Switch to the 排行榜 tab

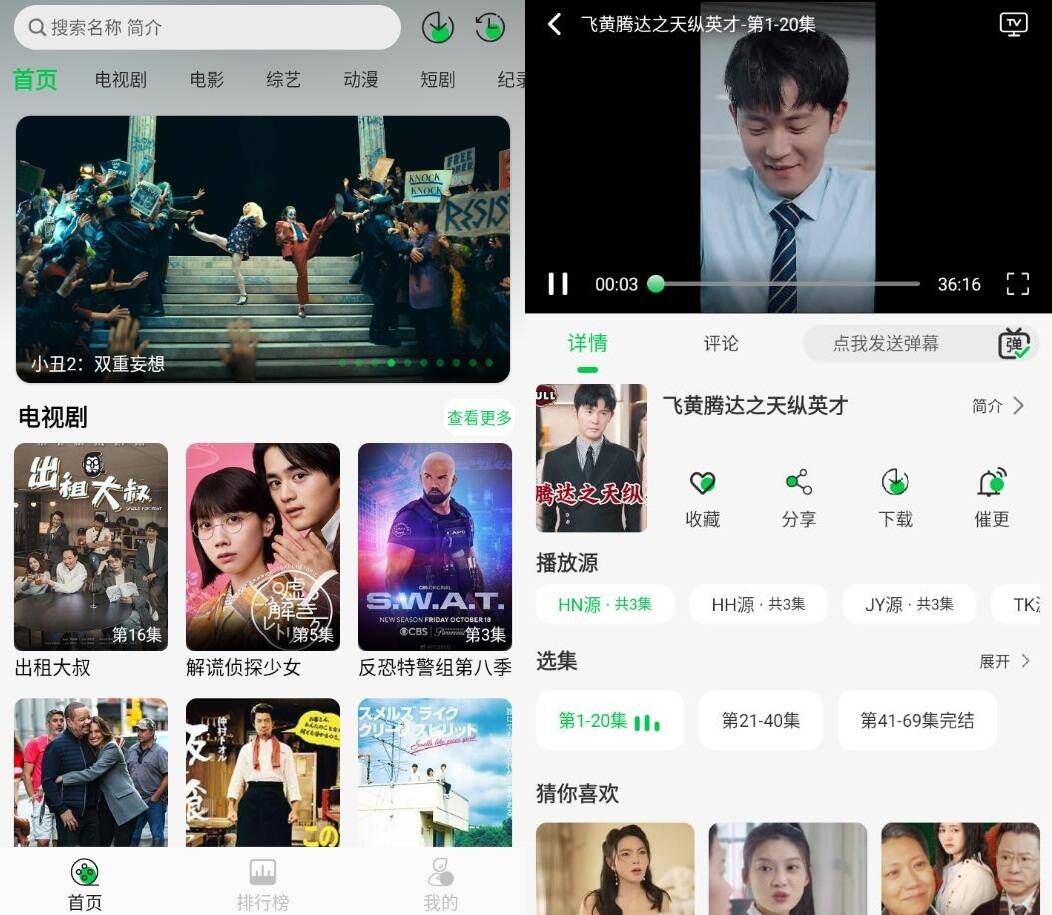(262, 884)
